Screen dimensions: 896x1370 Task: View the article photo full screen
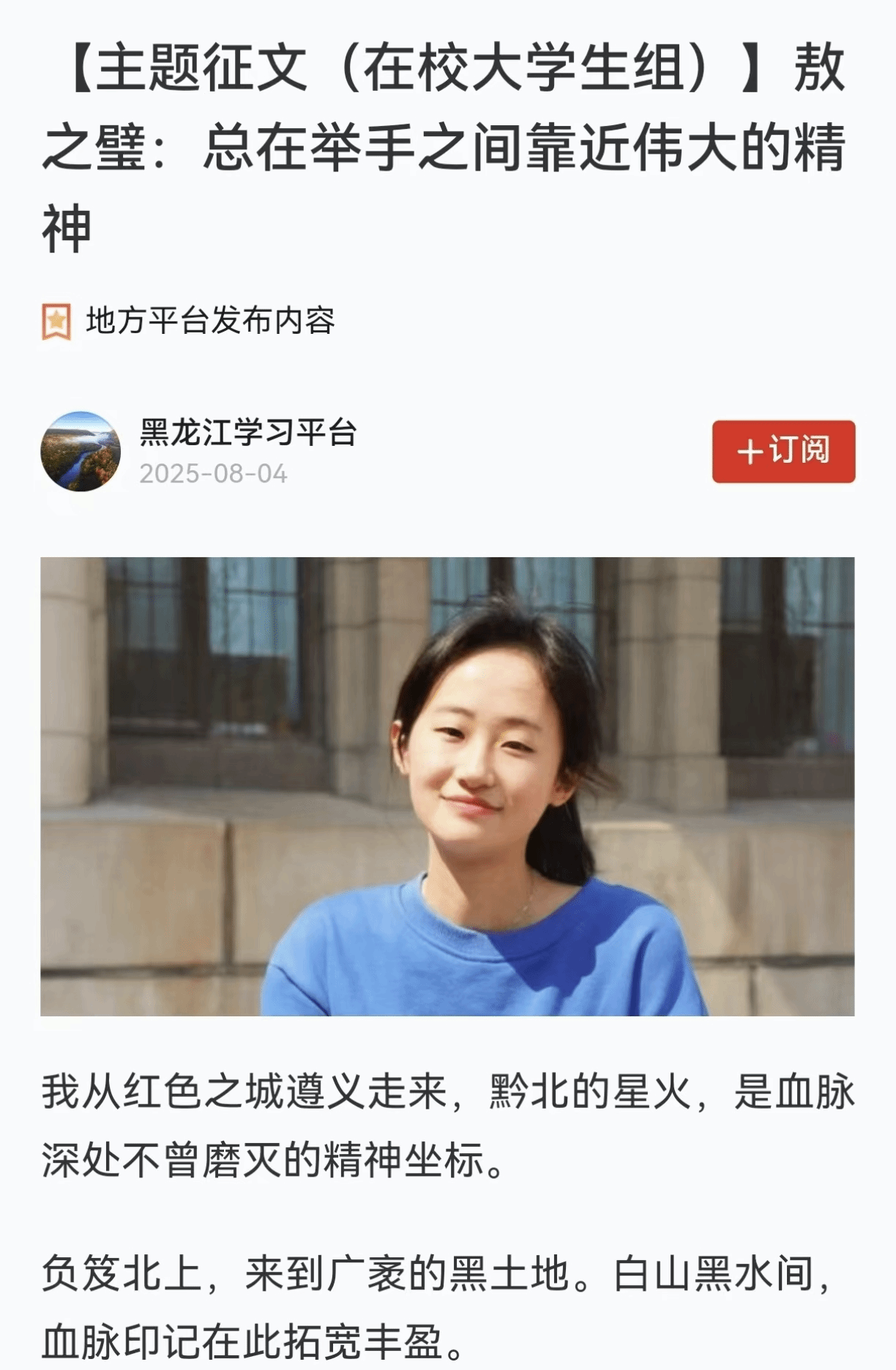(x=447, y=786)
